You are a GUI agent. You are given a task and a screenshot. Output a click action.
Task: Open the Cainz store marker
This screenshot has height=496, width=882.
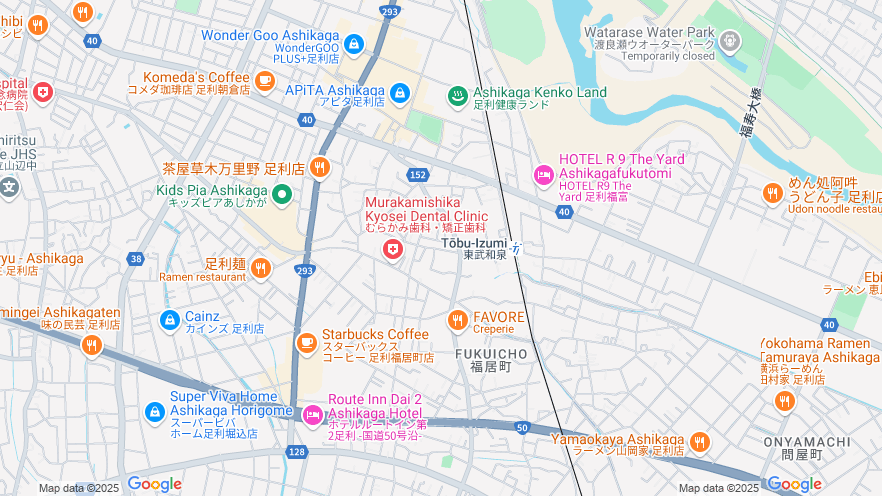pos(169,320)
